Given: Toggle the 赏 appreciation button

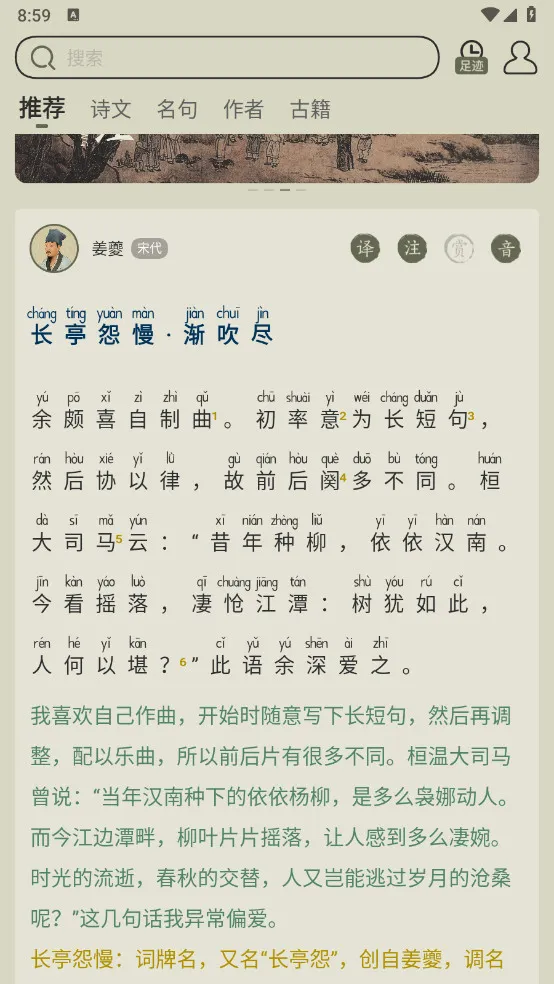Looking at the screenshot, I should [x=459, y=249].
